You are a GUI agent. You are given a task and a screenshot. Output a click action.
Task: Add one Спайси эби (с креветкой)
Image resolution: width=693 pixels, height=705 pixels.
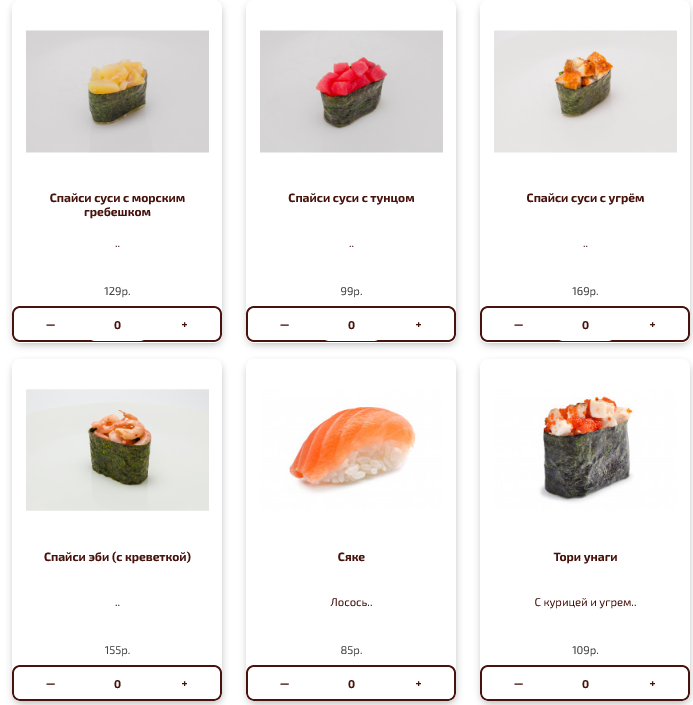coord(184,684)
